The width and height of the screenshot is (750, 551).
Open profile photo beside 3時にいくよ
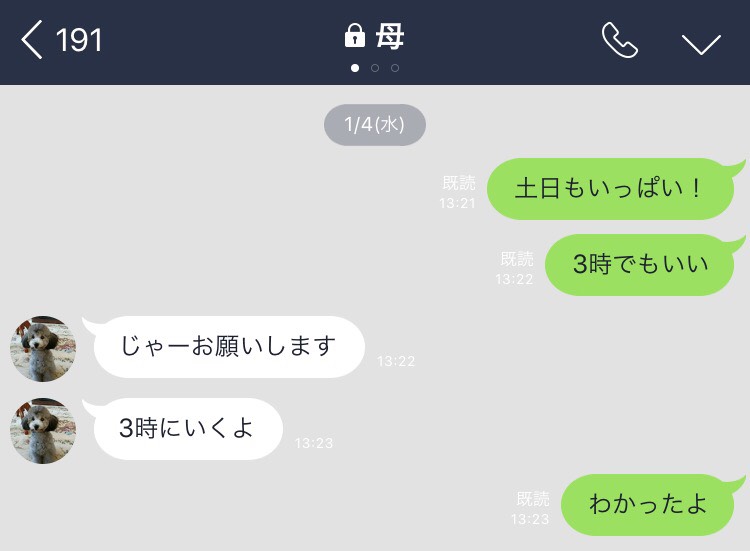coord(43,431)
